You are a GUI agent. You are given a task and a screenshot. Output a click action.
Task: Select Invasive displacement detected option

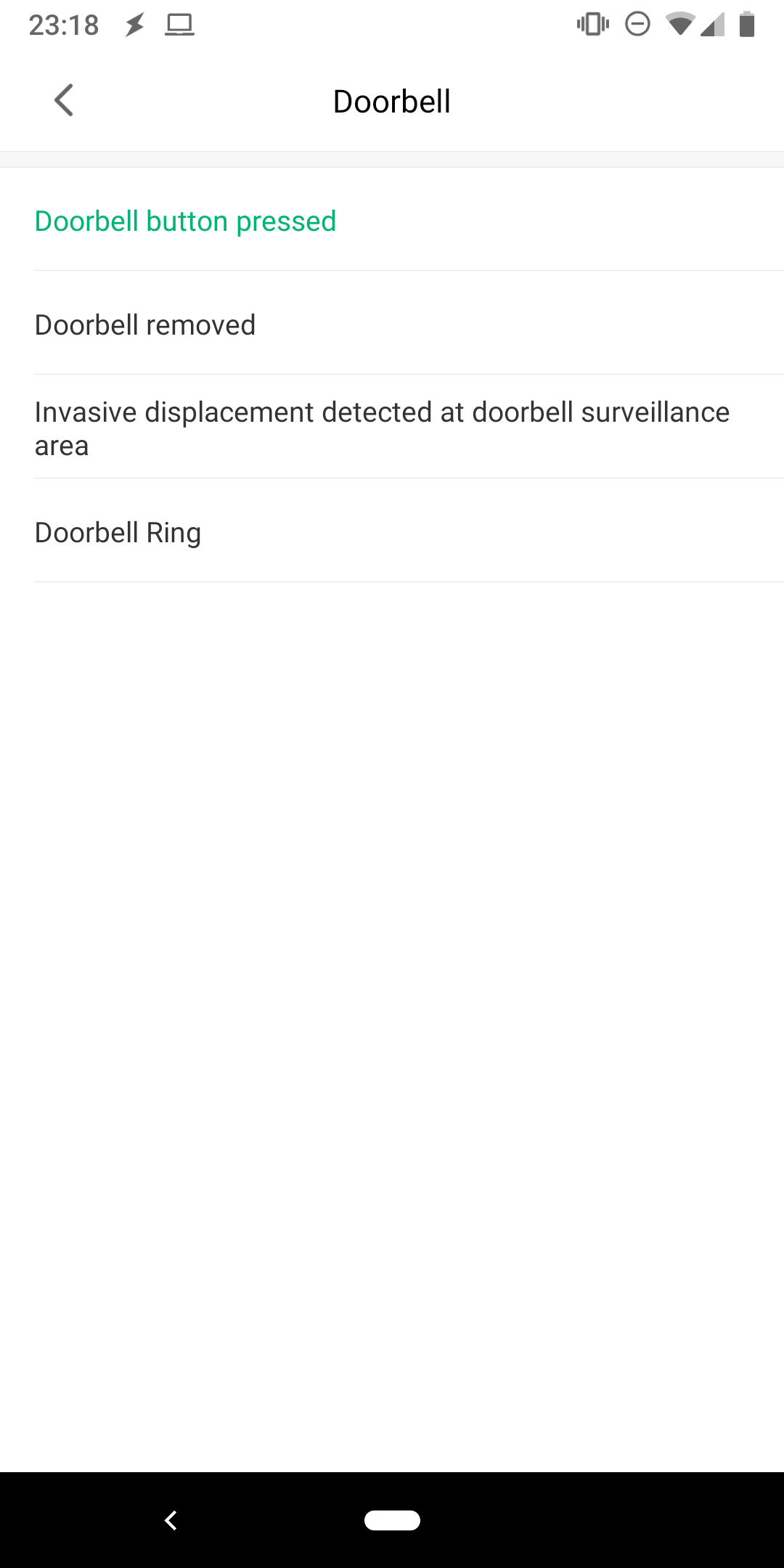392,428
